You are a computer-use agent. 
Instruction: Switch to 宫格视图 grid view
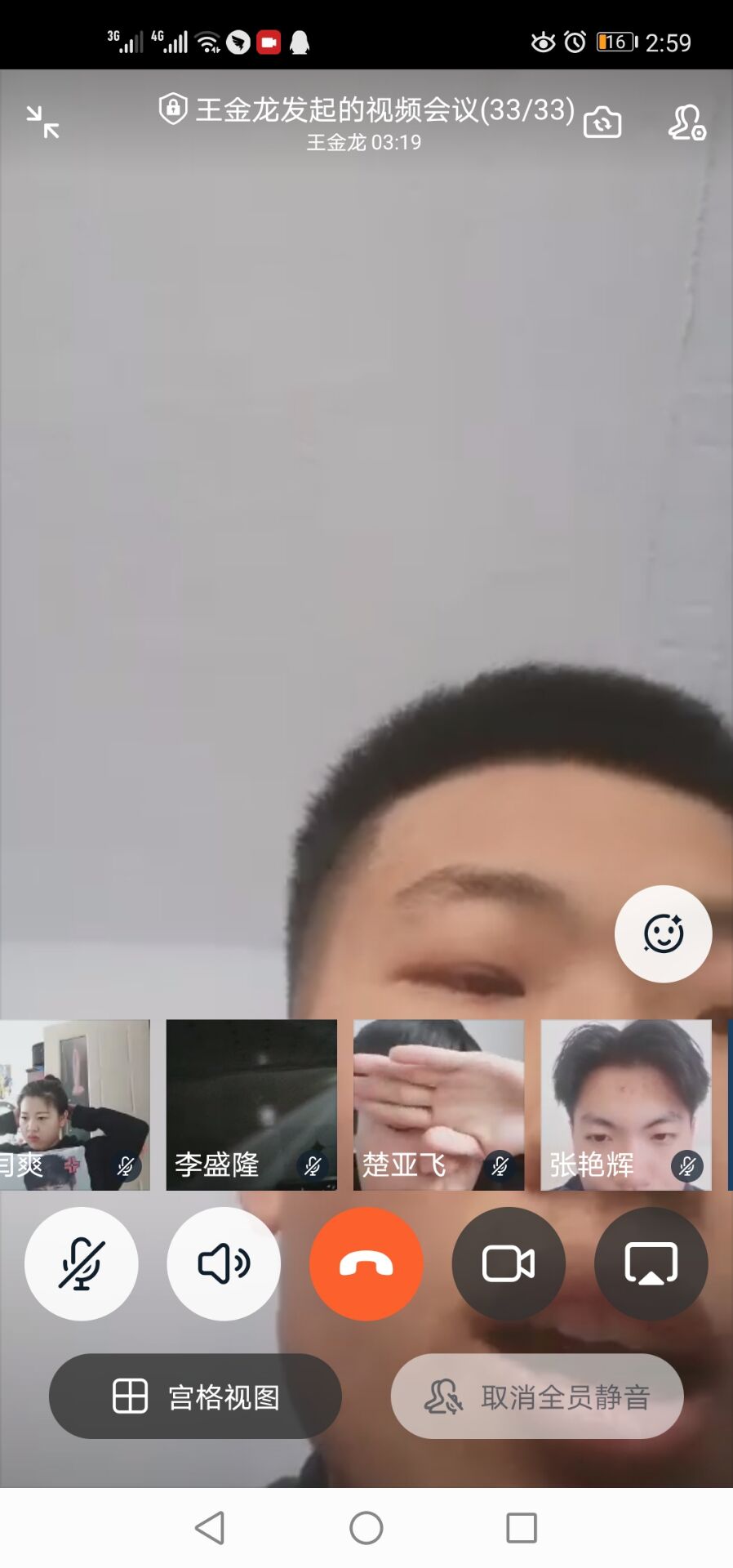pos(195,1396)
